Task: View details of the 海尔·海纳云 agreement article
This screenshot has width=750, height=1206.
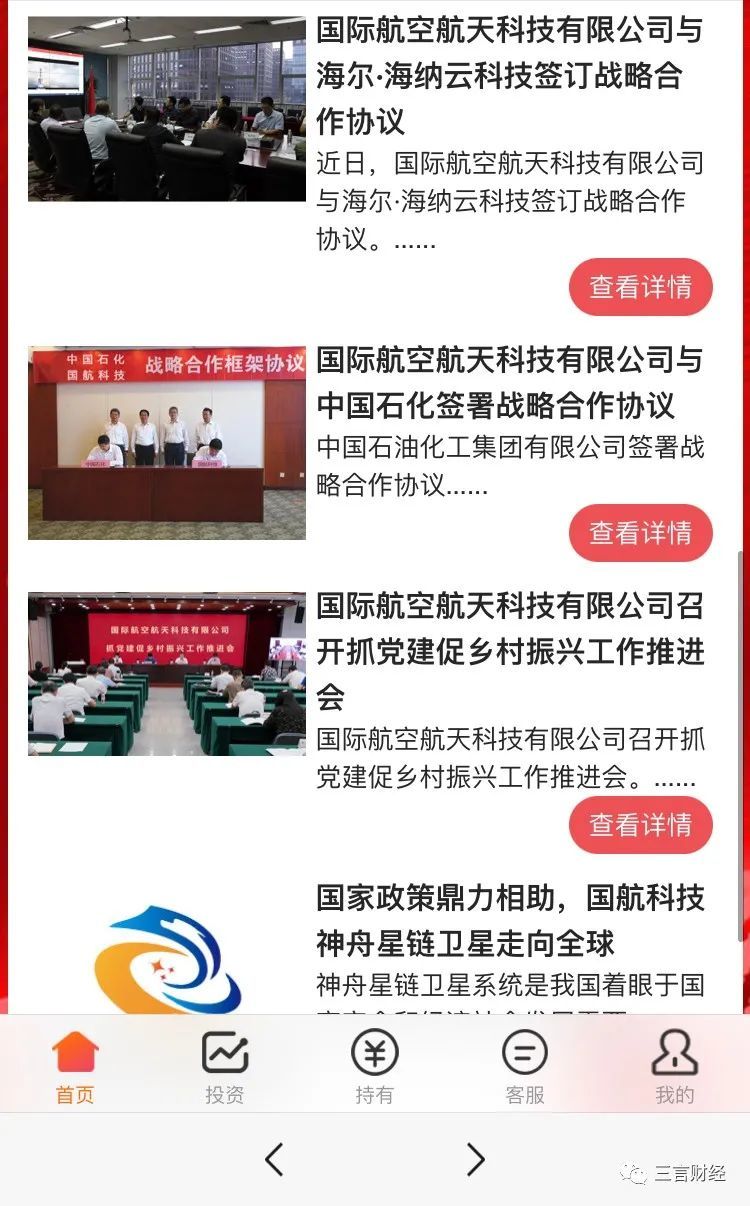Action: 640,287
